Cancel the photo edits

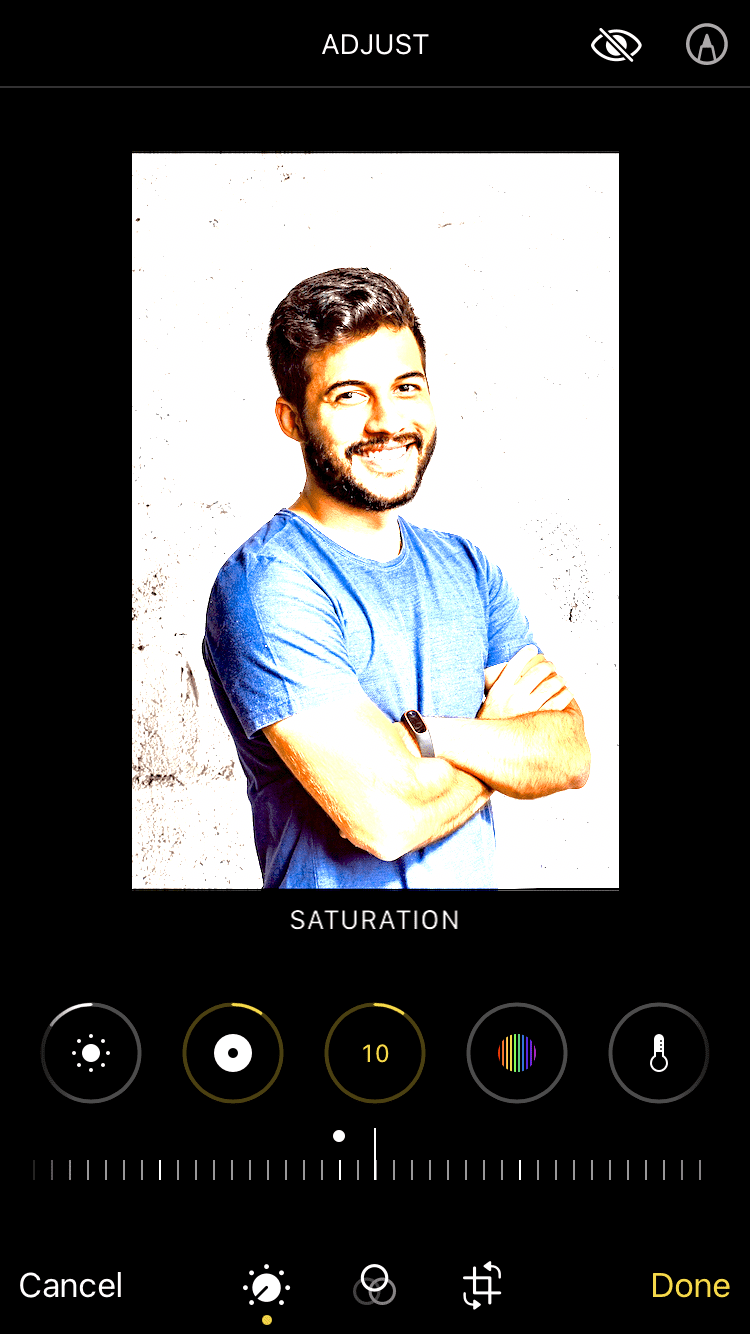coord(71,1285)
